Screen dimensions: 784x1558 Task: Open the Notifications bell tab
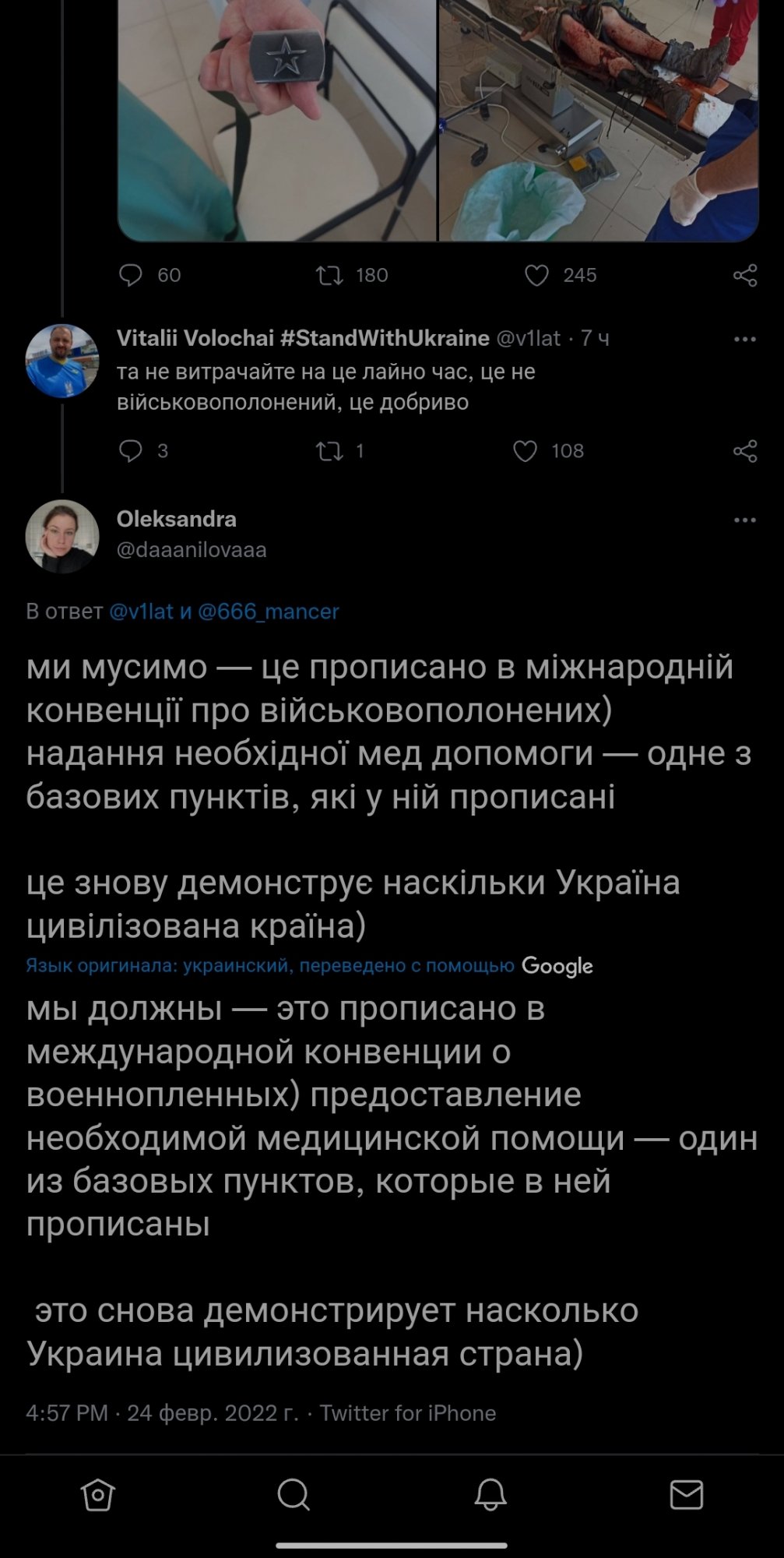(490, 1495)
